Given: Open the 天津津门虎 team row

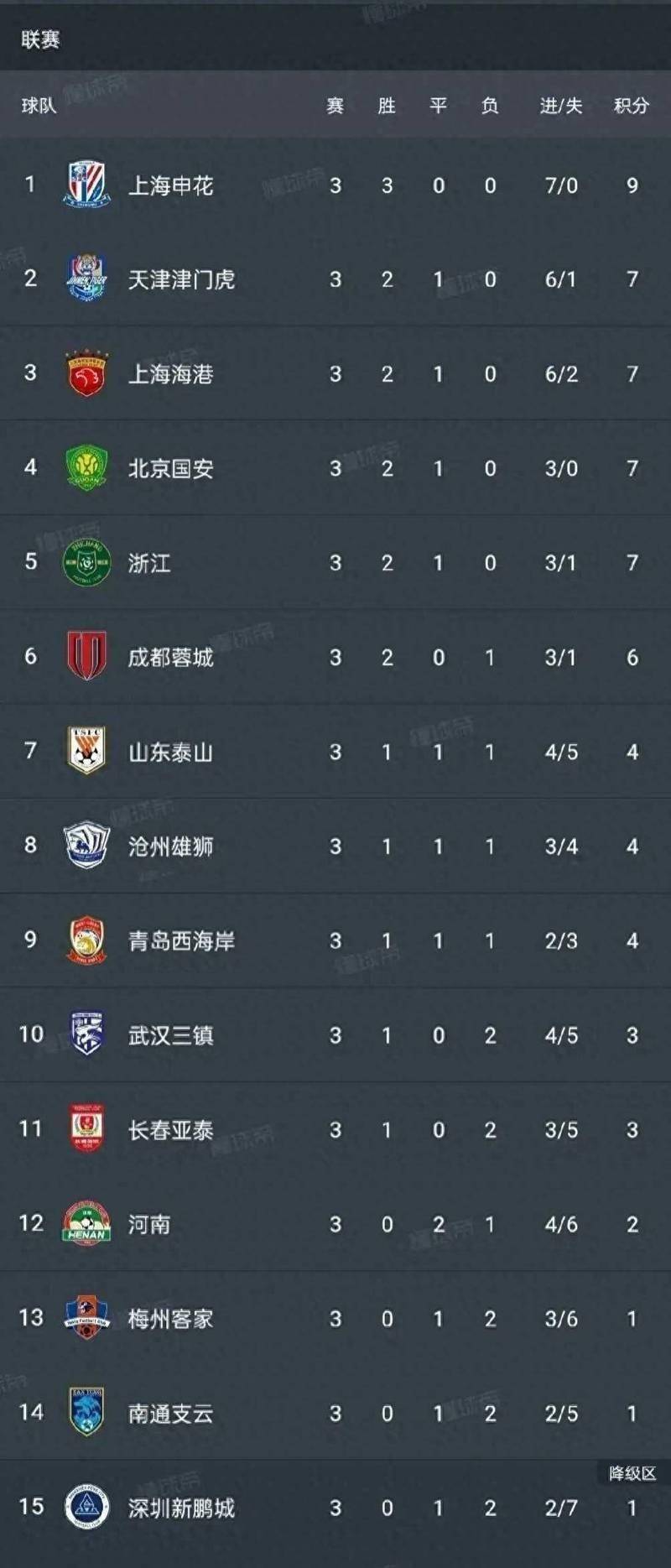Looking at the screenshot, I should click(181, 279).
